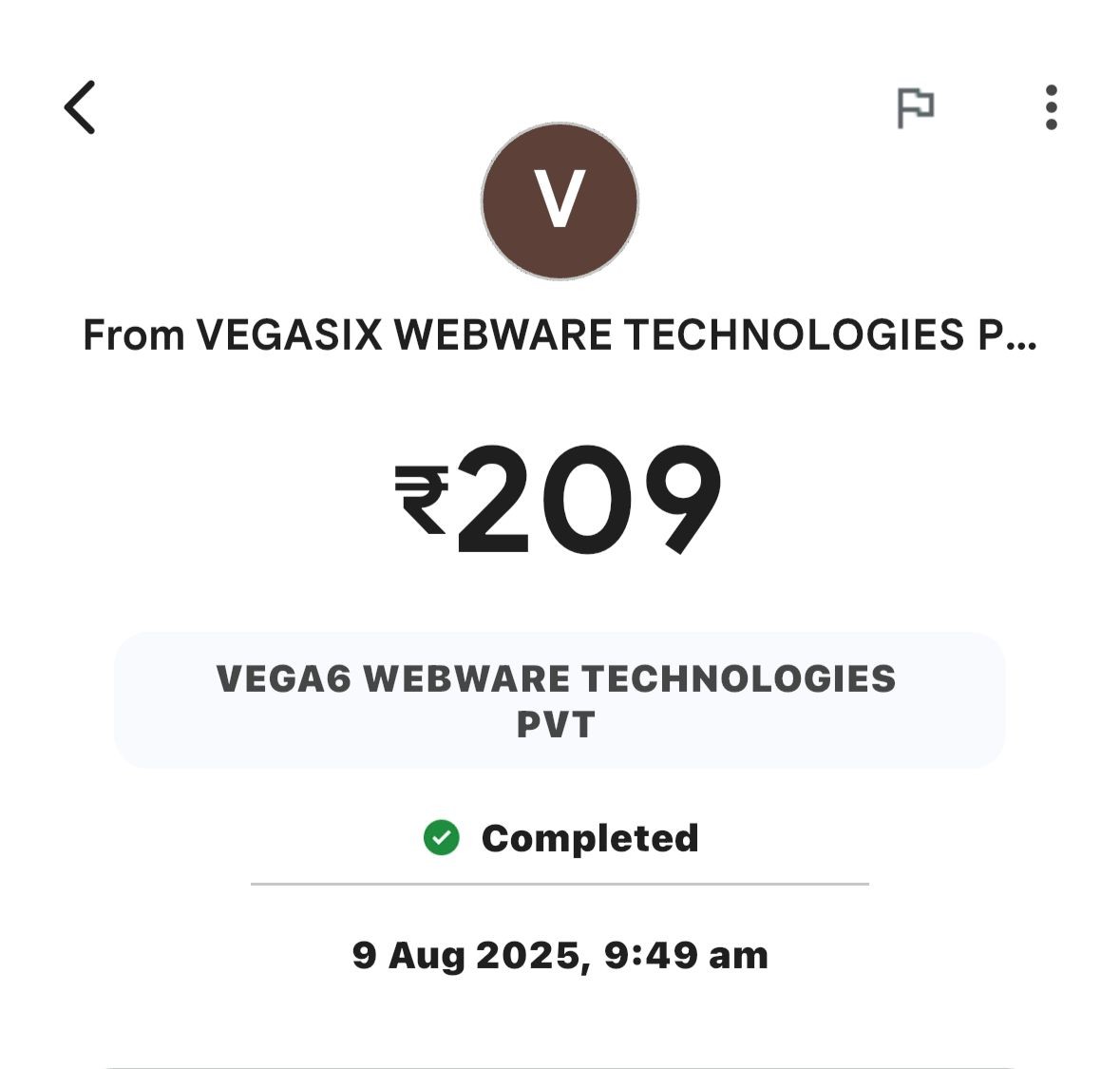Report this transaction with the flag icon
The width and height of the screenshot is (1120, 1069).
915,107
